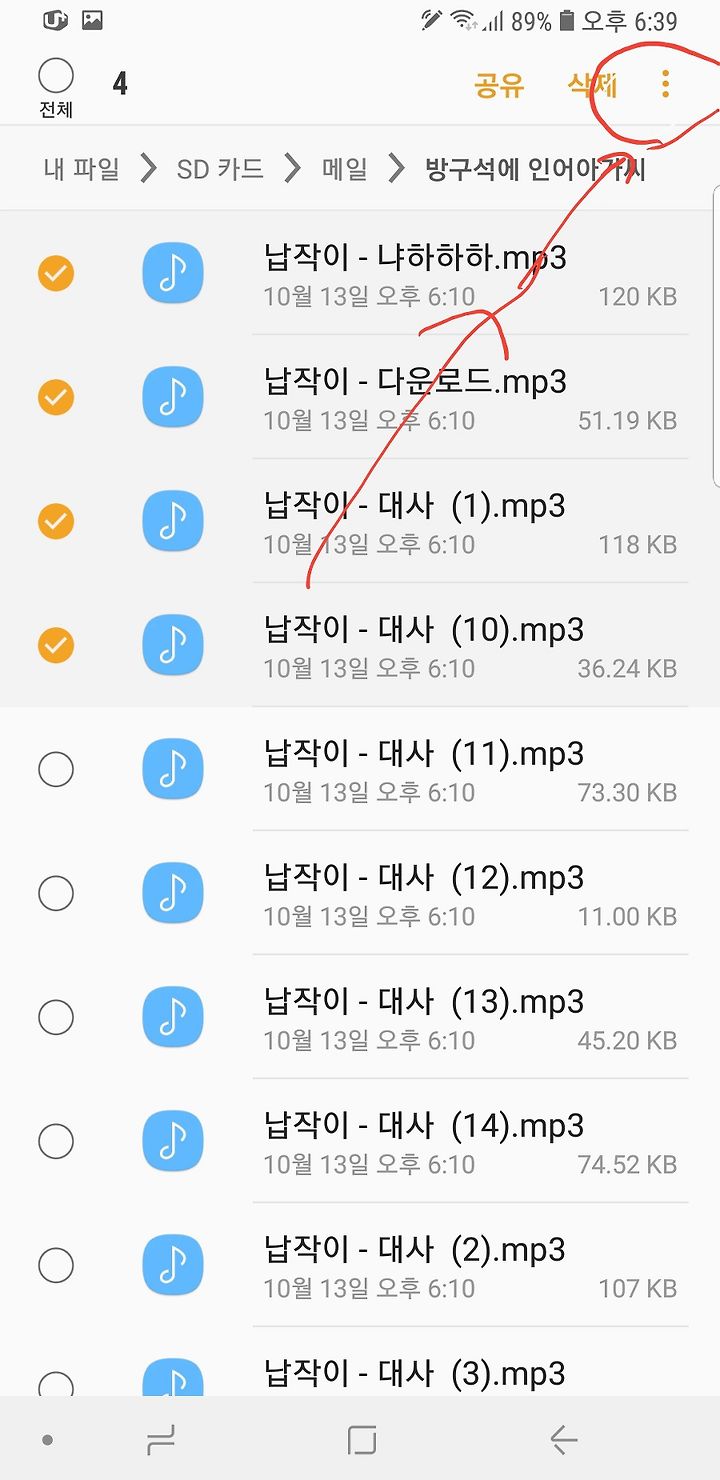
Task: Open the three-dot overflow menu
Action: click(665, 84)
